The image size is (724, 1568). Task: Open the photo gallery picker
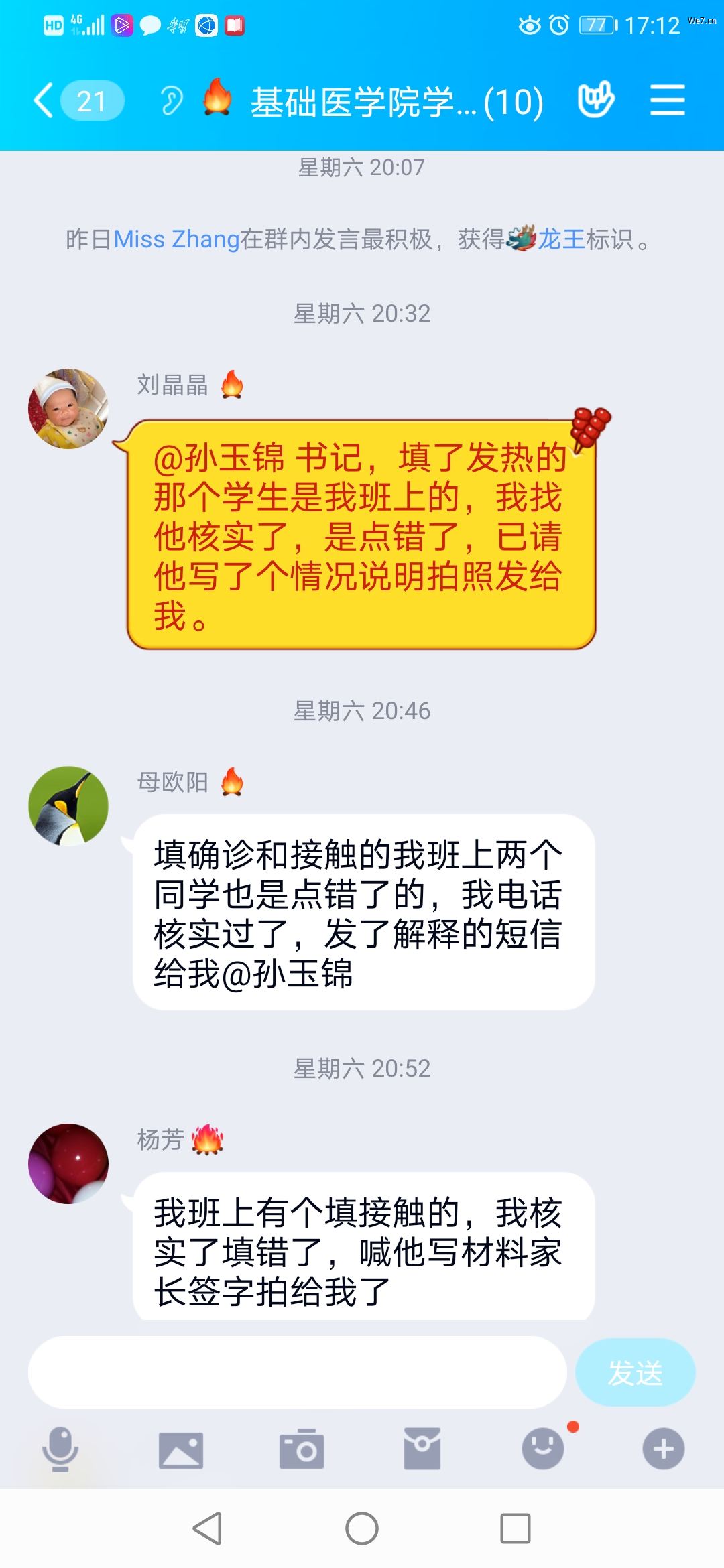(x=180, y=1449)
